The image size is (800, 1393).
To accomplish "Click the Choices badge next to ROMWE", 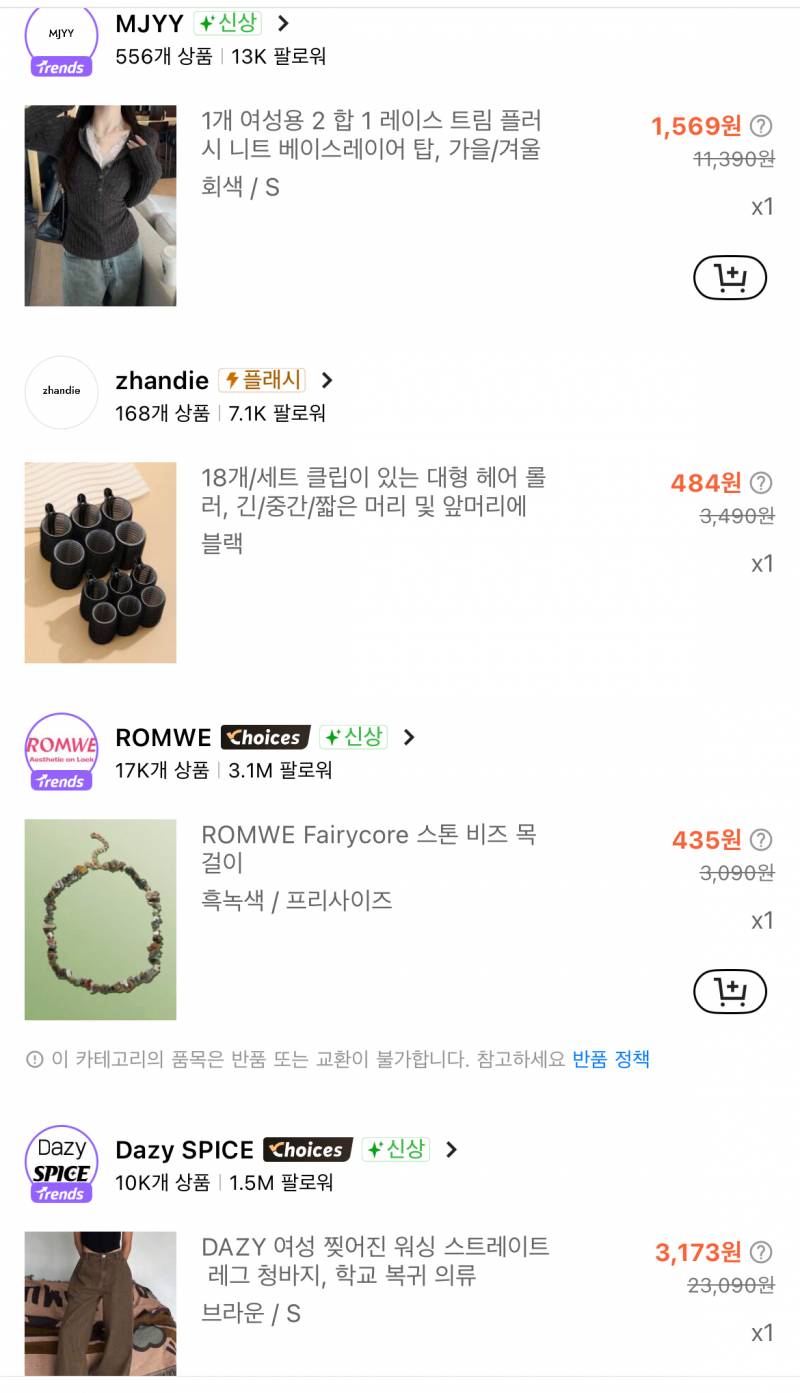I will [262, 737].
